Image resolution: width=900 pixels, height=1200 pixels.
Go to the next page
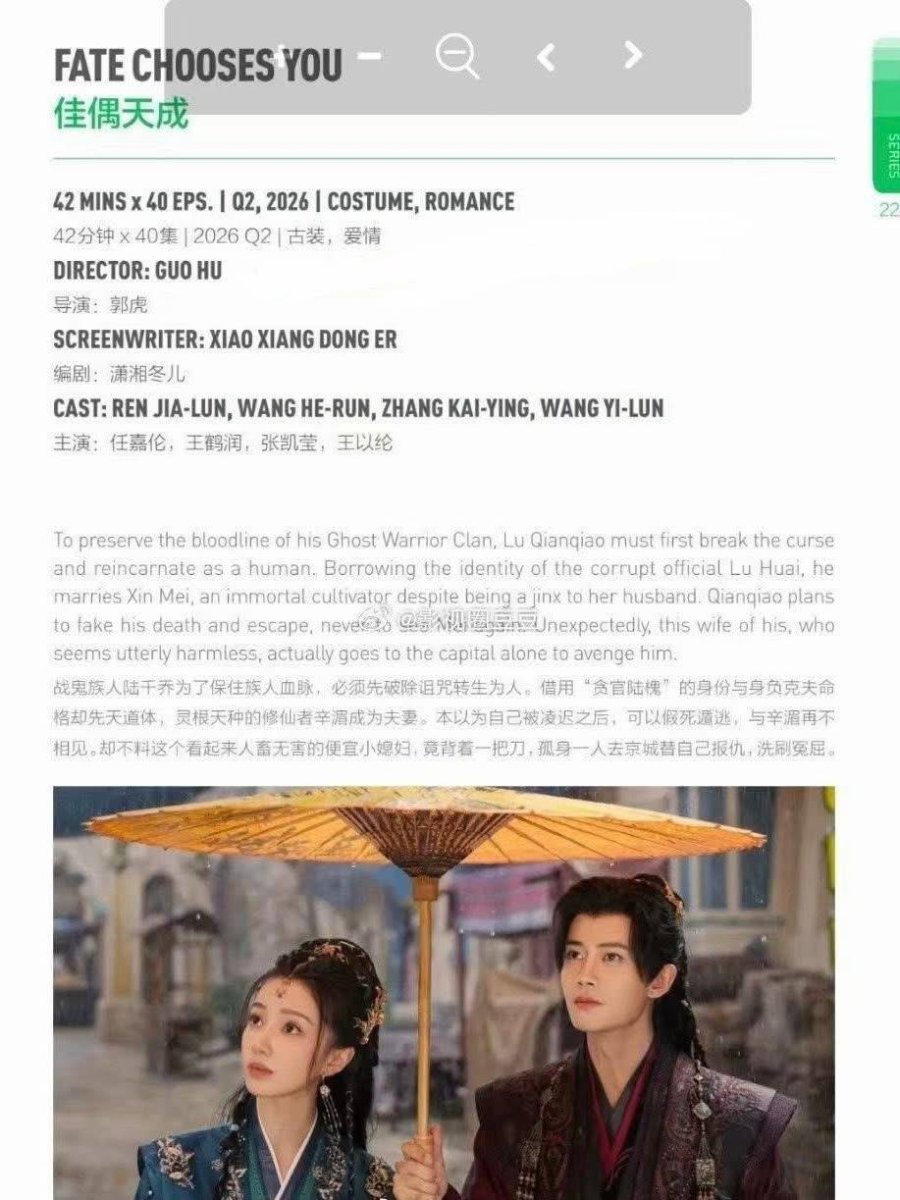point(632,56)
